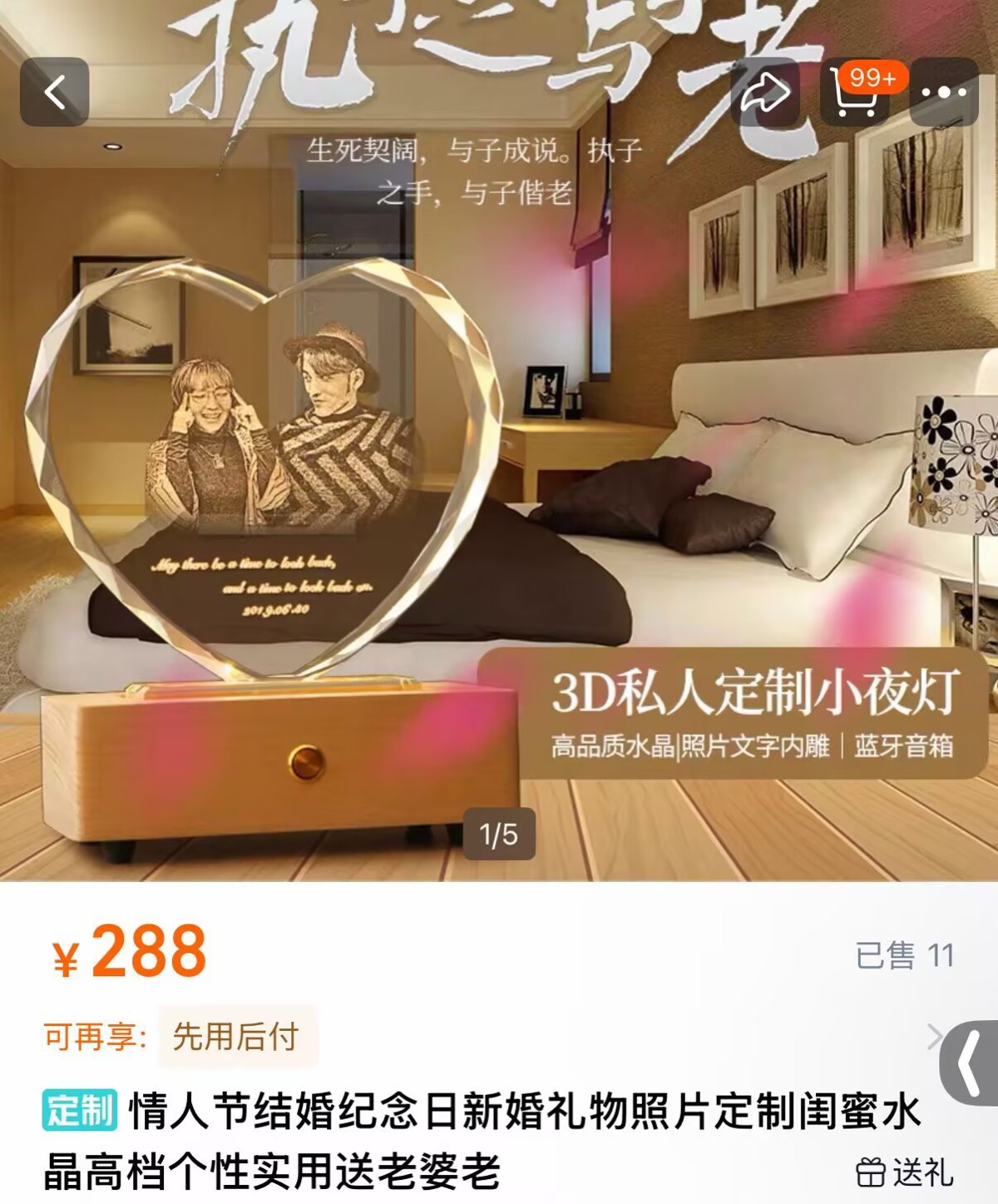View the 先用后付 payment details
The width and height of the screenshot is (998, 1204).
click(237, 1037)
